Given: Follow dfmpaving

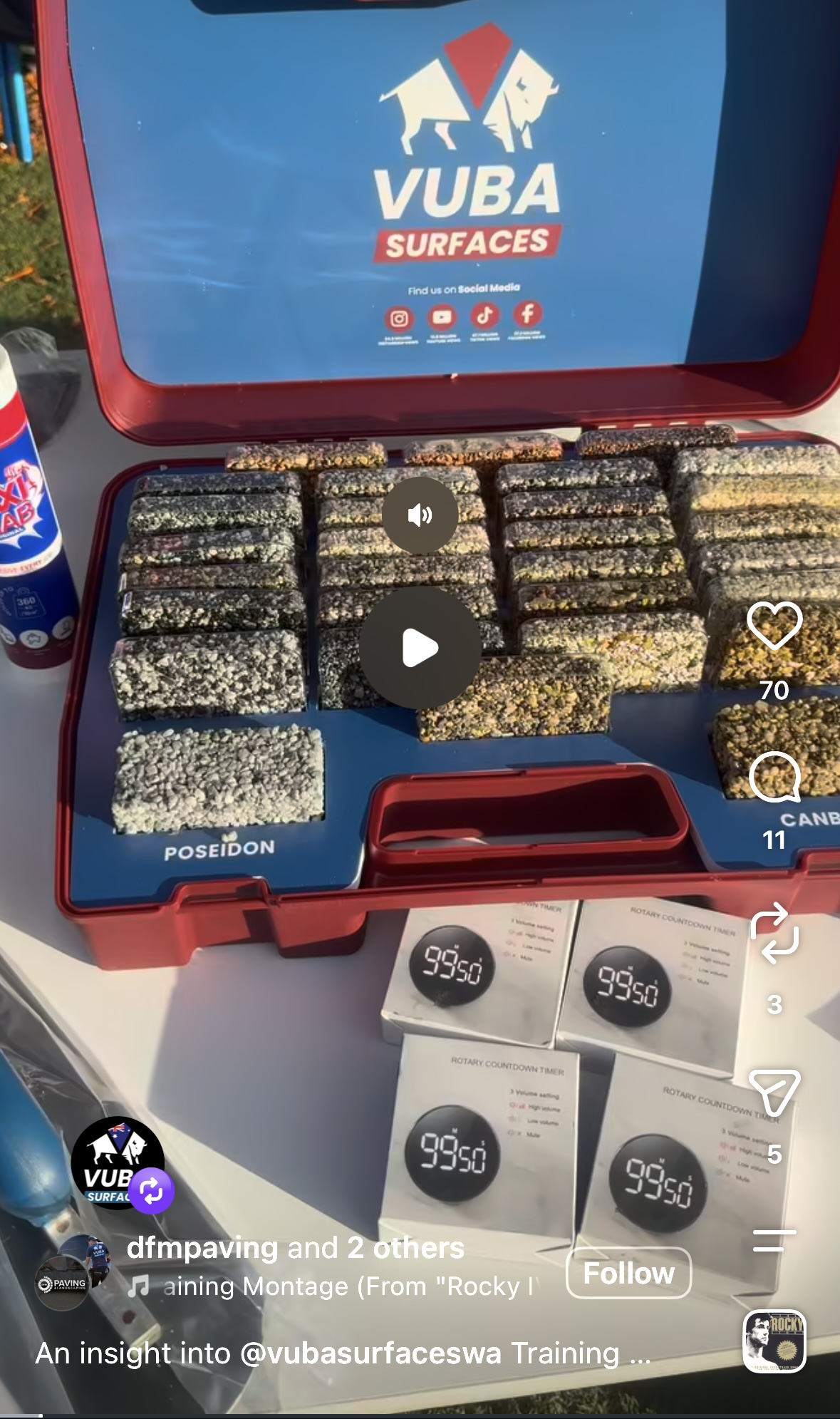Looking at the screenshot, I should [628, 1273].
